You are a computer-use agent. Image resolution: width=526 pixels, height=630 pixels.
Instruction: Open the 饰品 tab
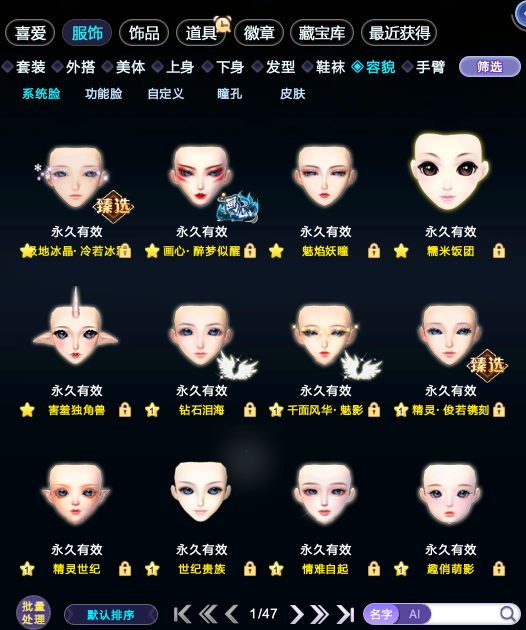point(144,33)
